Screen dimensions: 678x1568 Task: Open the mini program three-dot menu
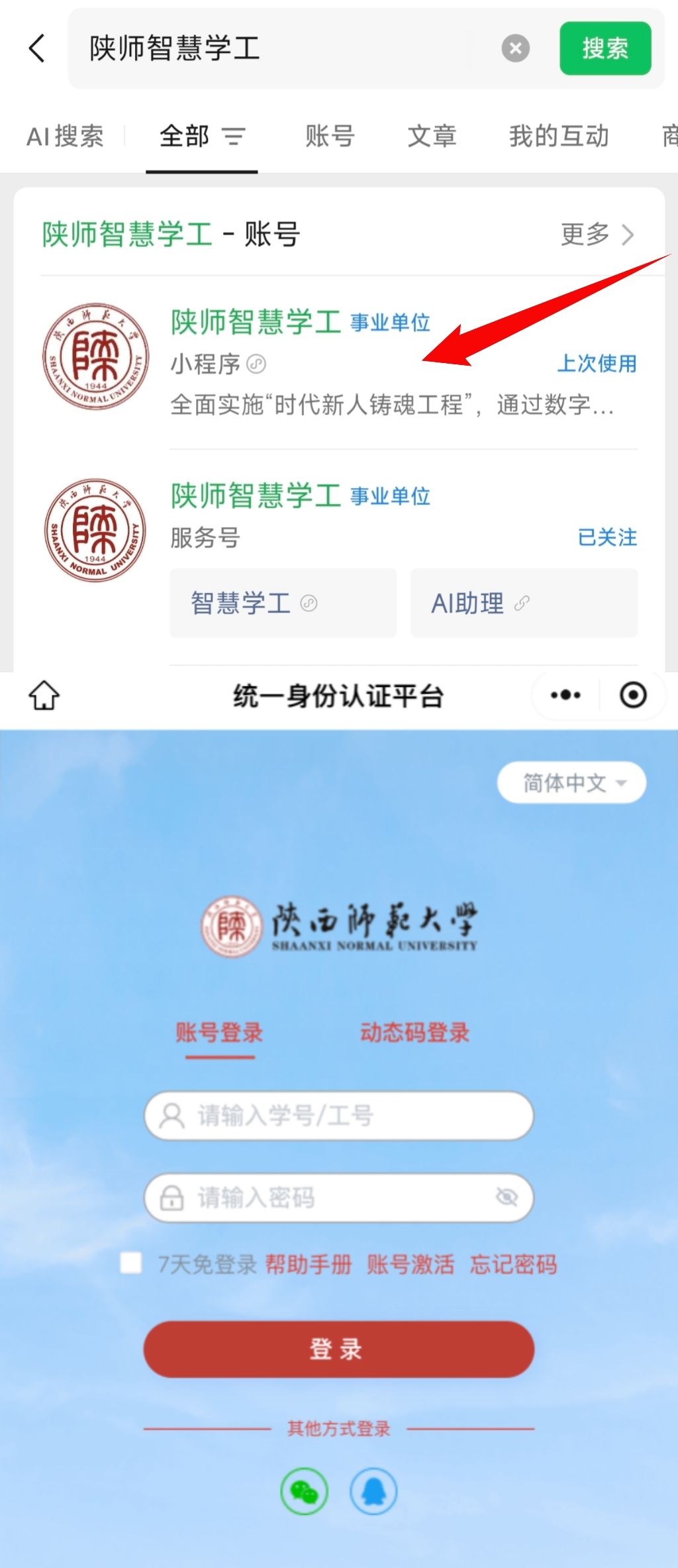click(x=565, y=696)
